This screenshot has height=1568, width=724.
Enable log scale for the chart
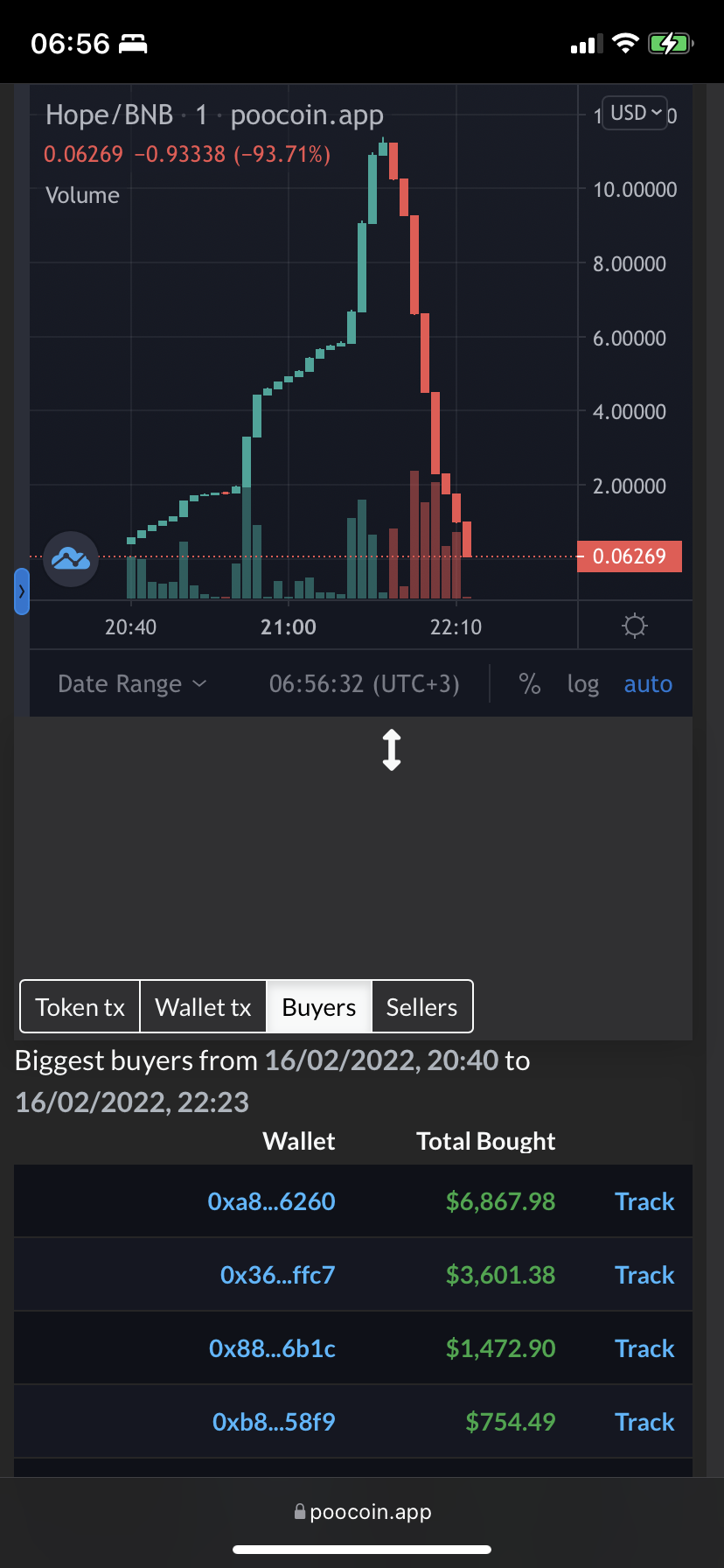583,684
